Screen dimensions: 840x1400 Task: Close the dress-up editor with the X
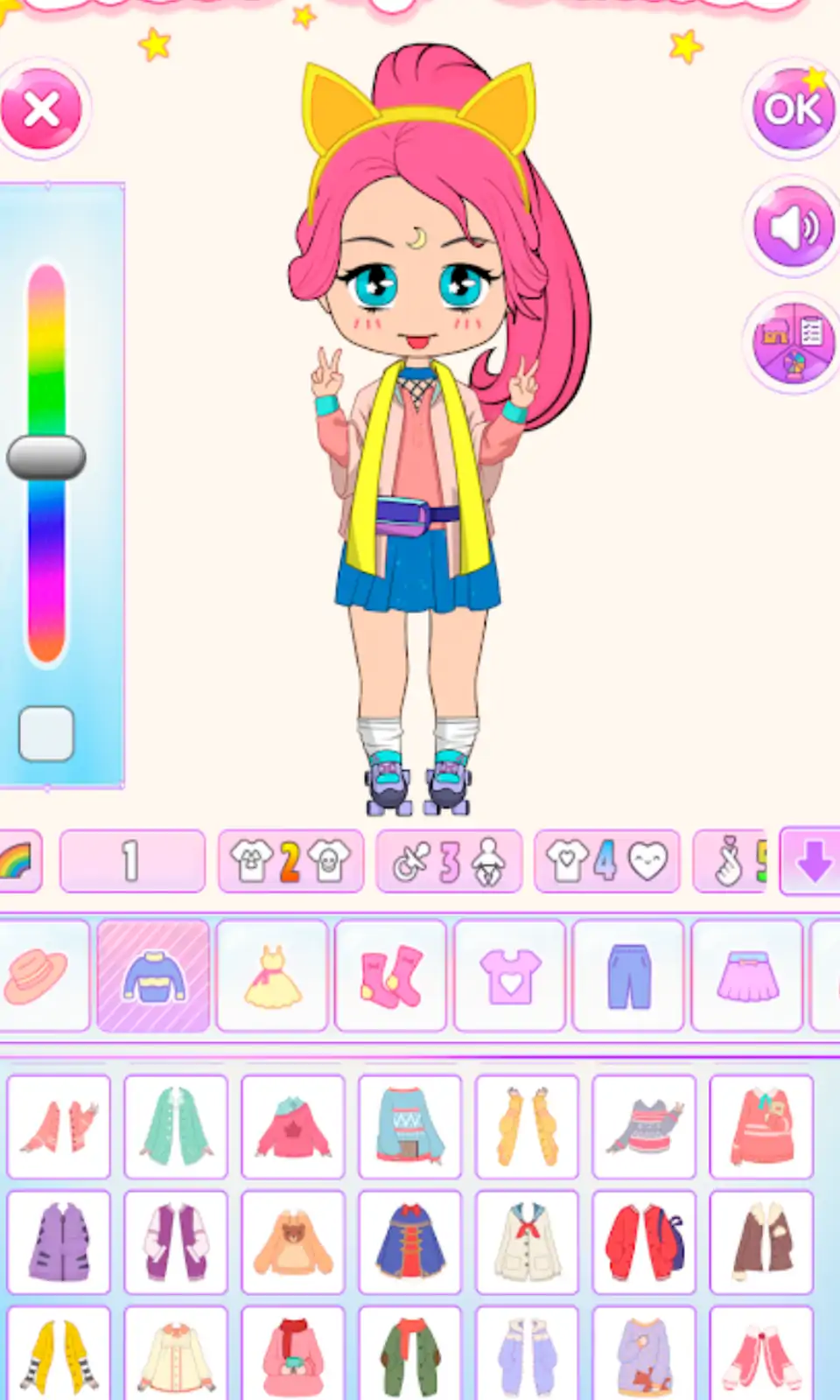tap(41, 110)
